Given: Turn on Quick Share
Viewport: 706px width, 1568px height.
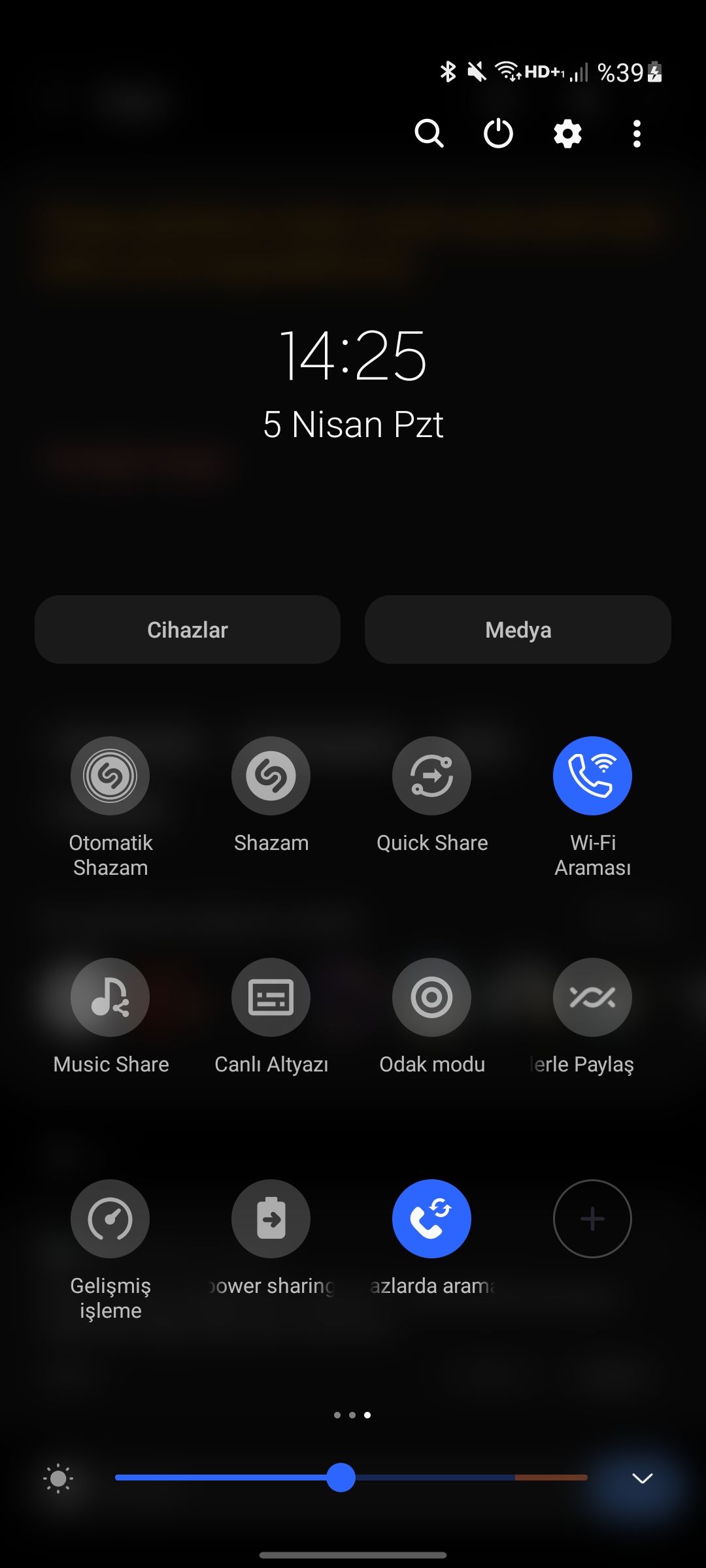Looking at the screenshot, I should [431, 776].
